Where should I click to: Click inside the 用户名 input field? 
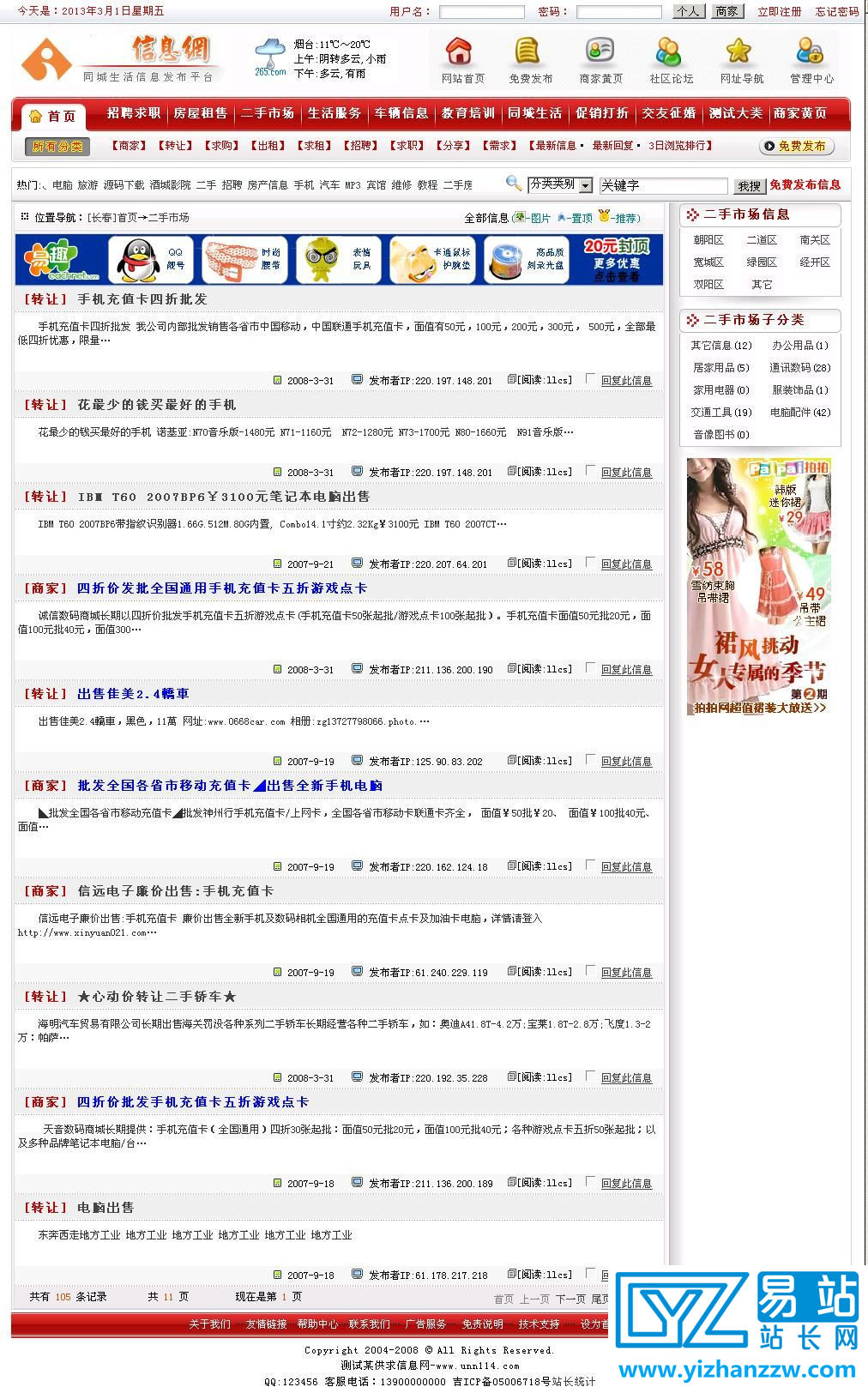480,12
